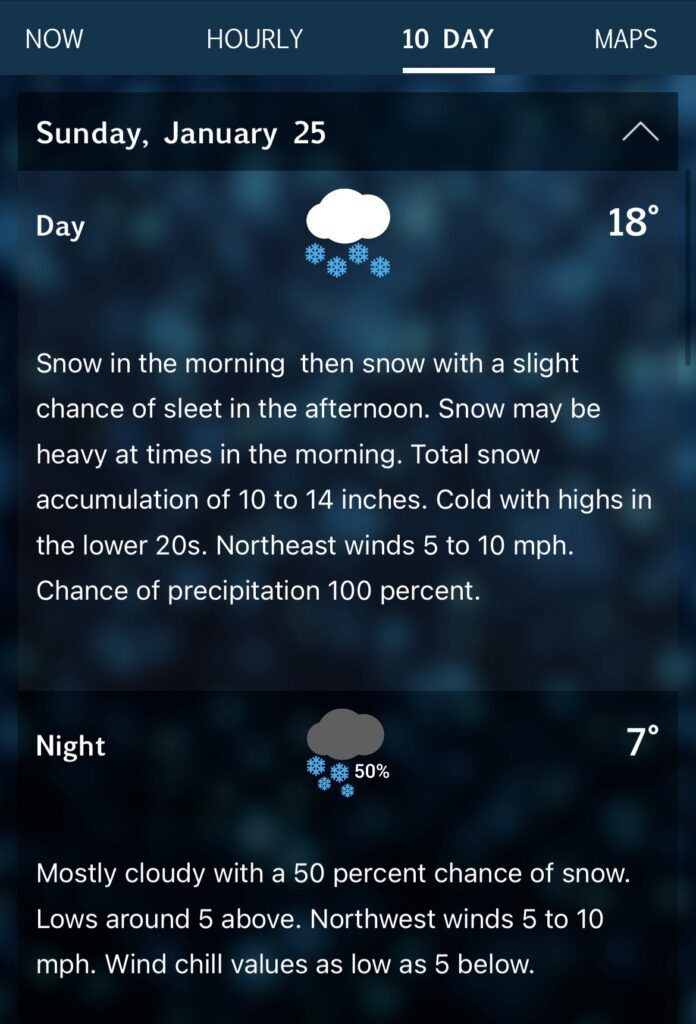The height and width of the screenshot is (1024, 696).
Task: Go to the MAPS tab
Action: click(x=626, y=40)
